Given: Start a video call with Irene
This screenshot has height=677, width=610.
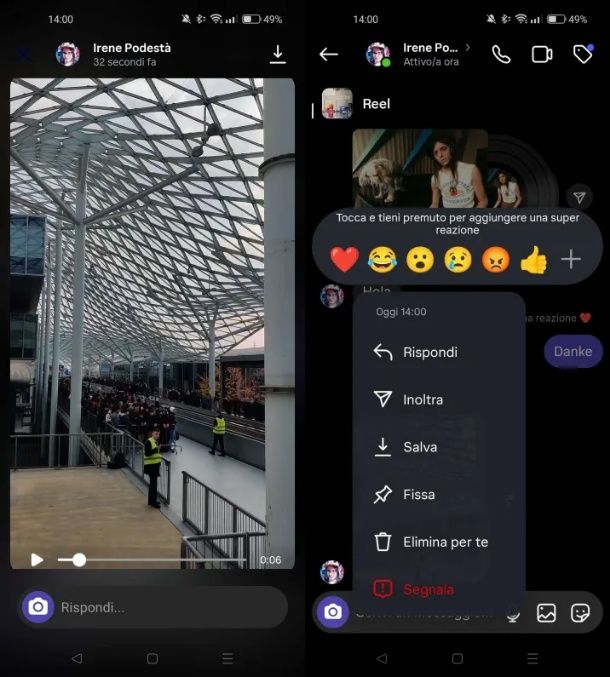Looking at the screenshot, I should 542,54.
